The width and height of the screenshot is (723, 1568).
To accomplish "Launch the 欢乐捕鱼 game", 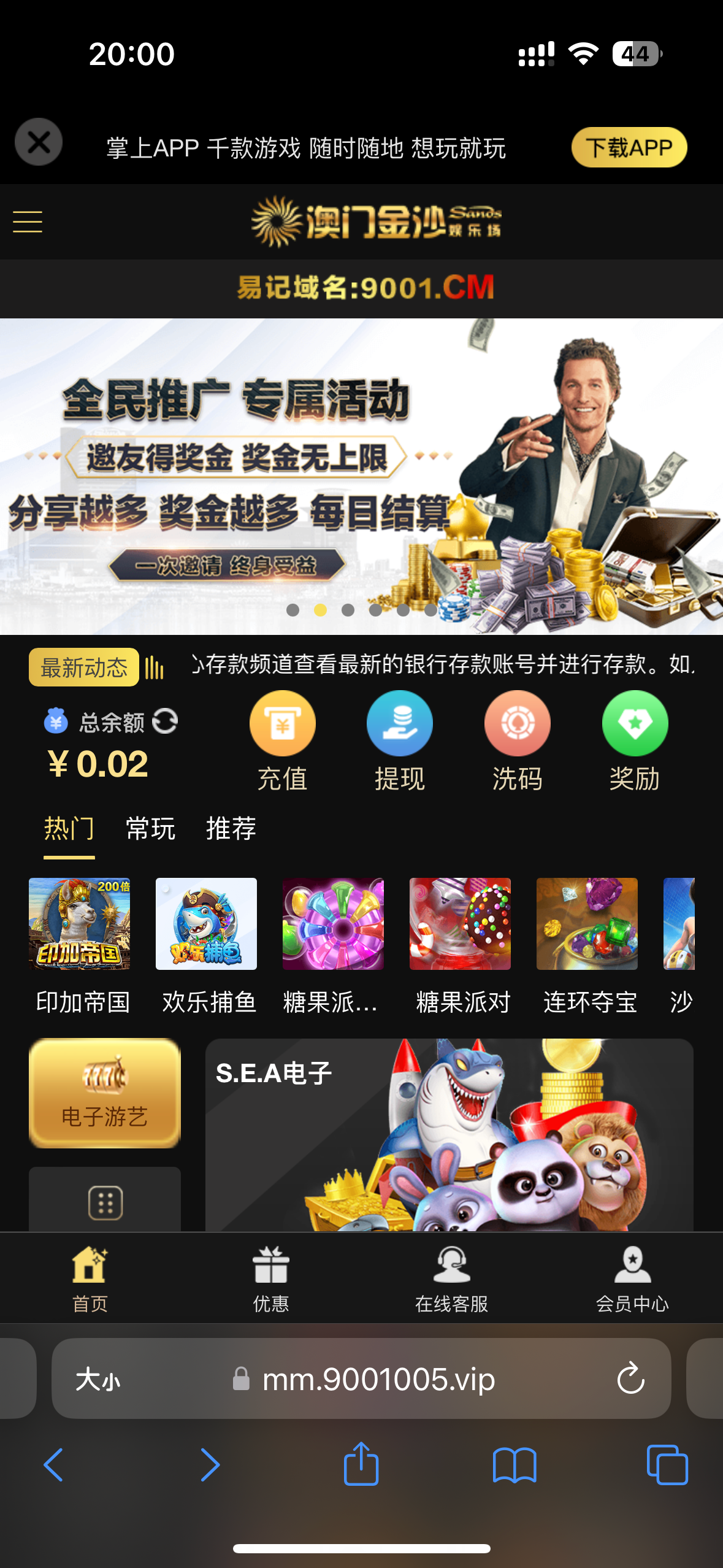I will click(206, 924).
